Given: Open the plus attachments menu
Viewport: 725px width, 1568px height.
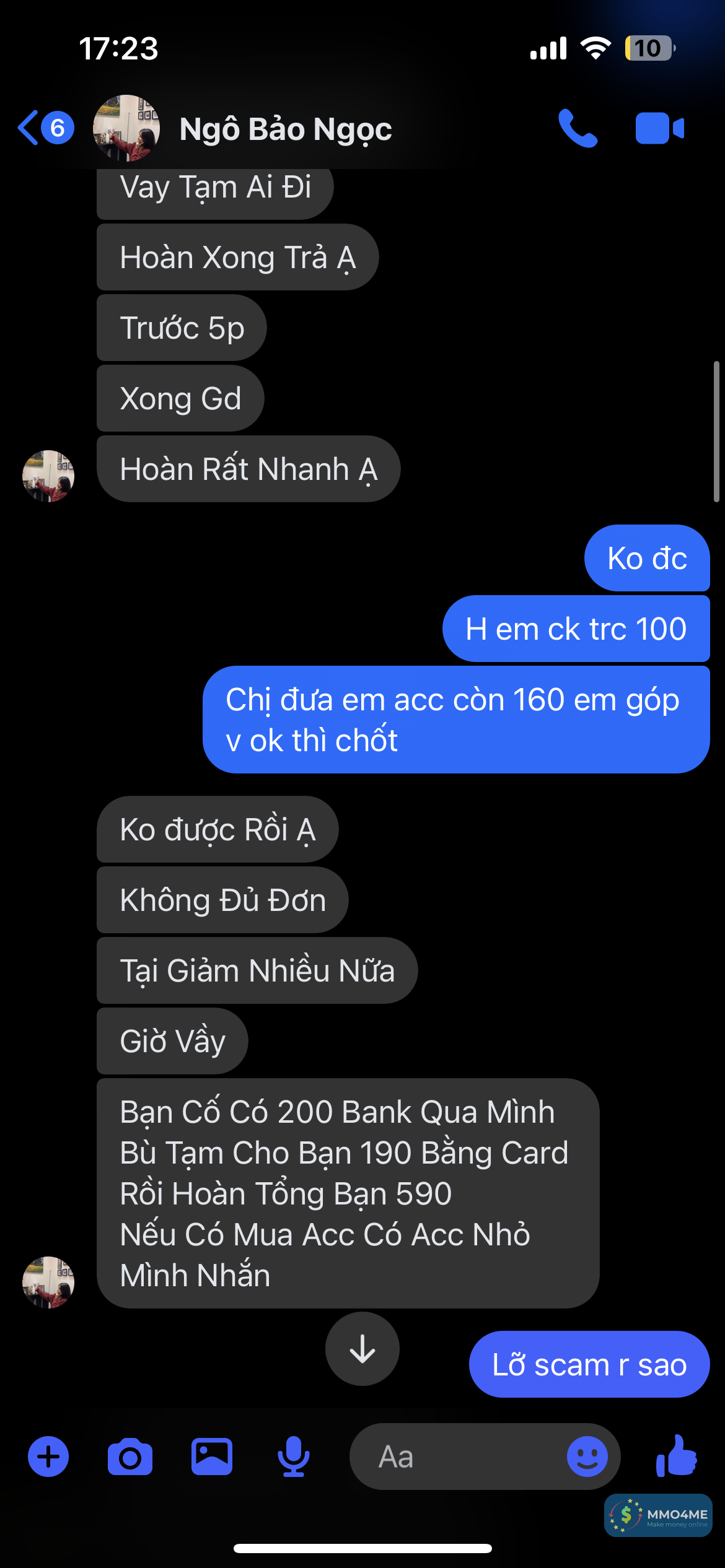Looking at the screenshot, I should (x=48, y=1457).
